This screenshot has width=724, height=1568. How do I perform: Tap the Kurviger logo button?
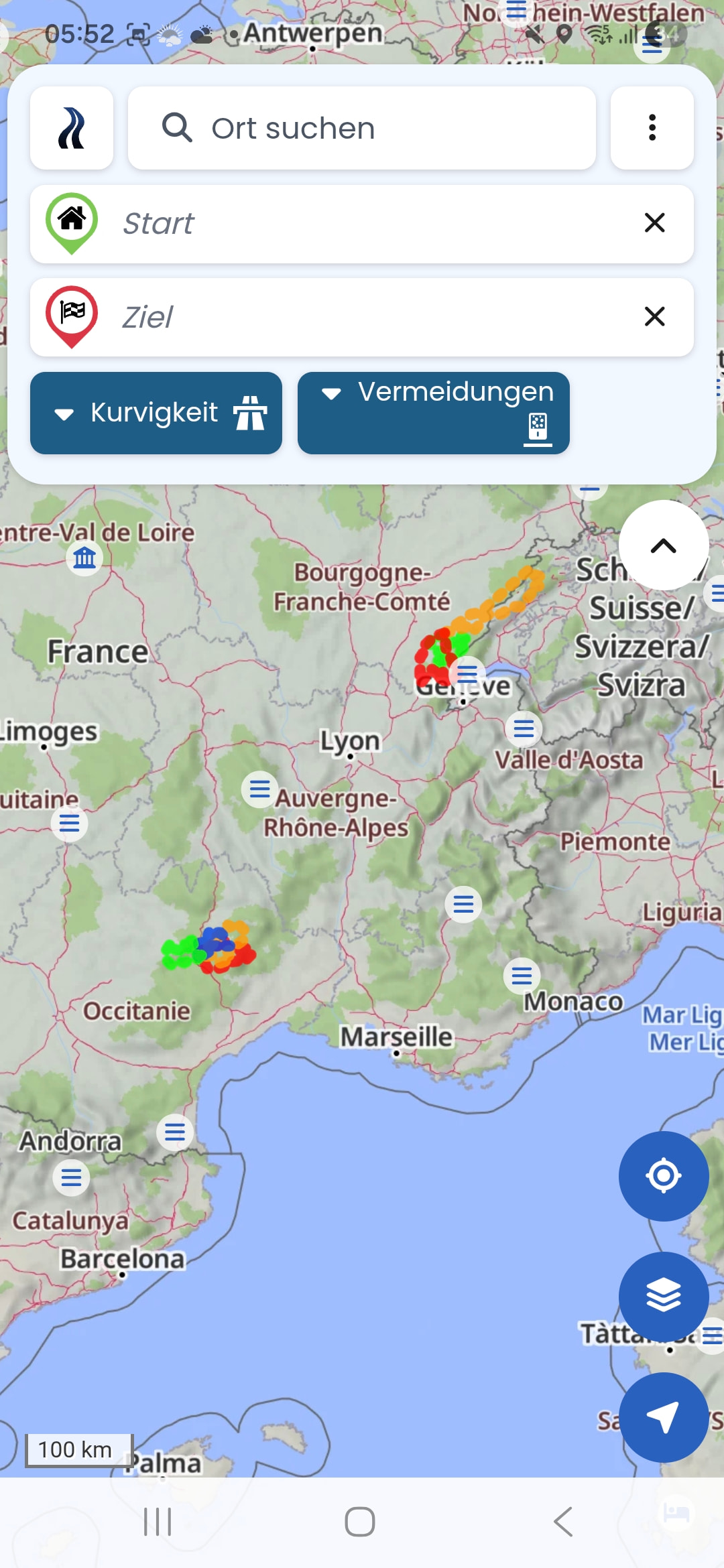click(72, 128)
